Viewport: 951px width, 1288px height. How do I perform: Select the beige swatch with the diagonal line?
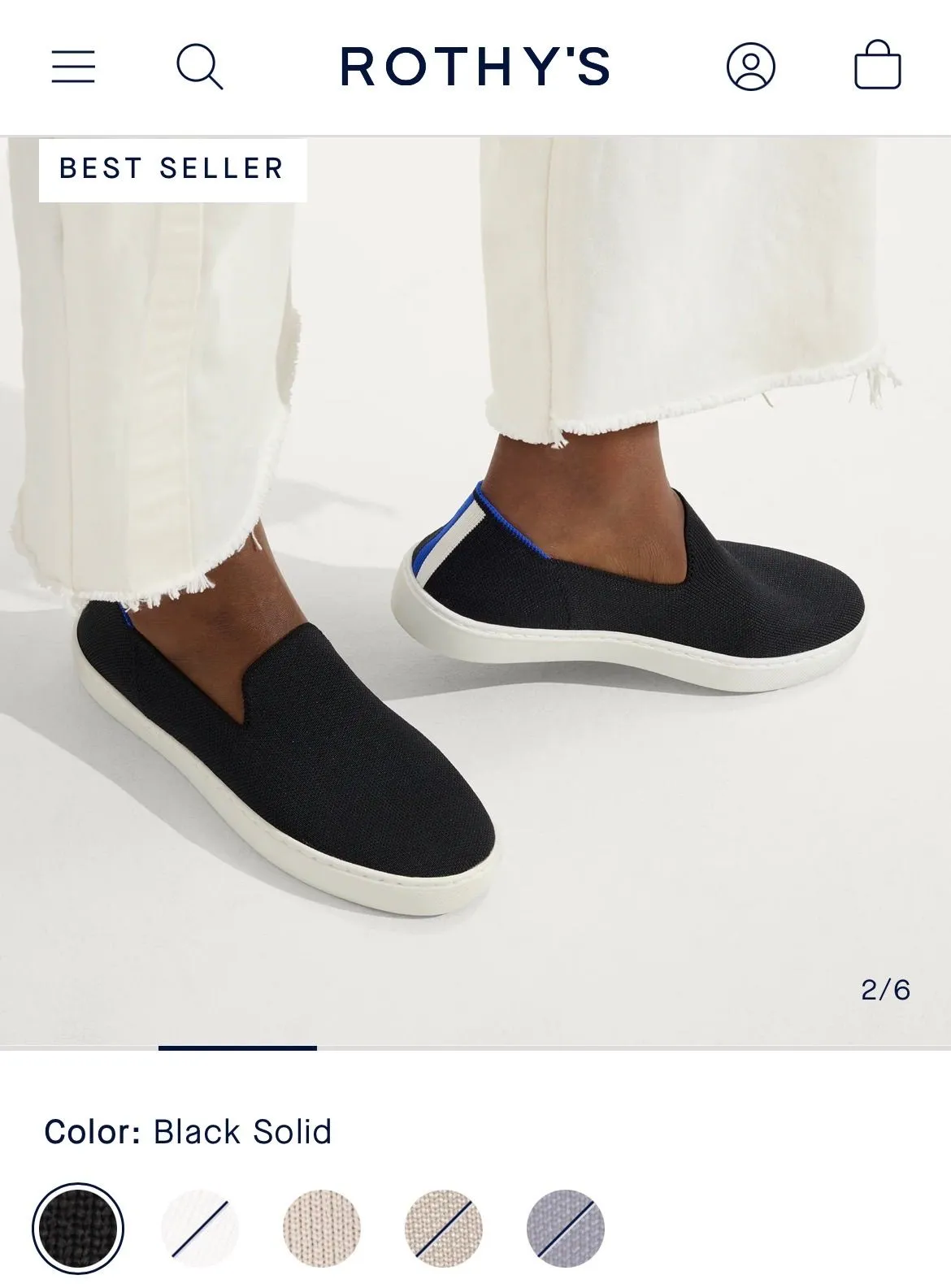pos(444,1228)
